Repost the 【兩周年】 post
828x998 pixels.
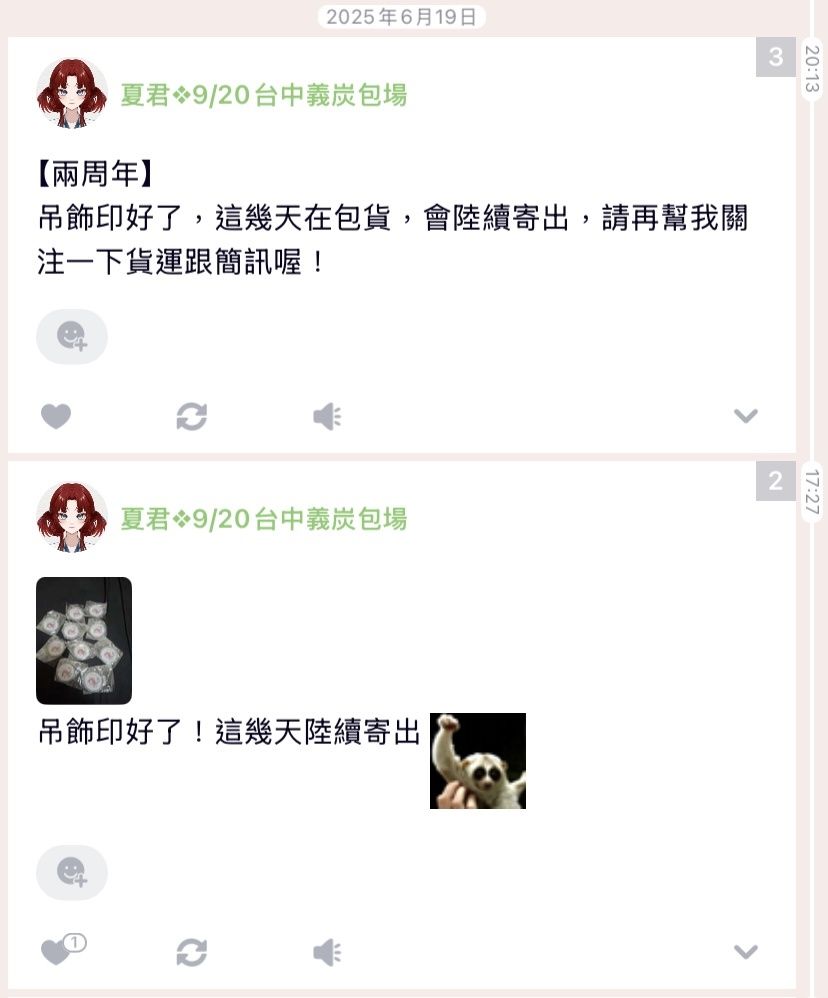click(191, 416)
